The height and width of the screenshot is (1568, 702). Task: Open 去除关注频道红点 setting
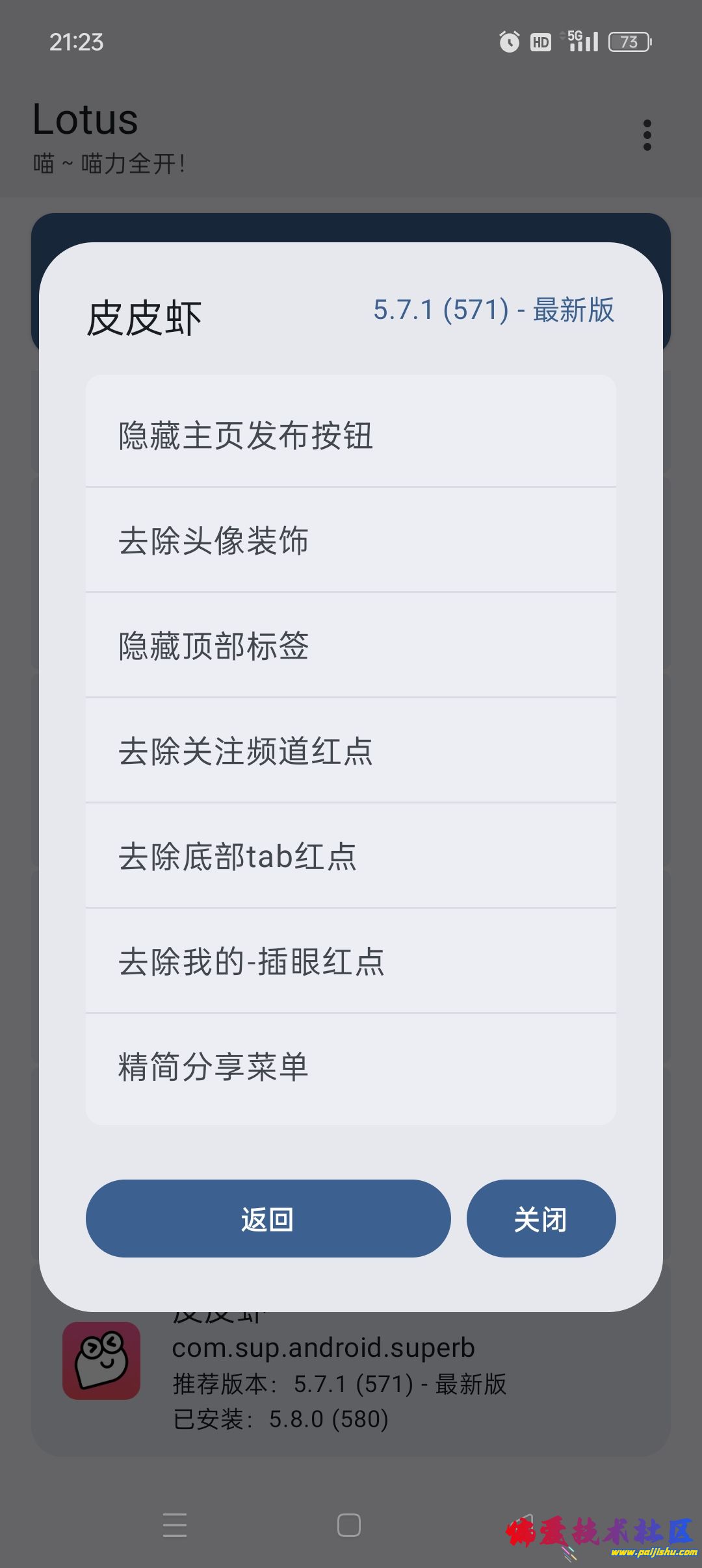350,751
